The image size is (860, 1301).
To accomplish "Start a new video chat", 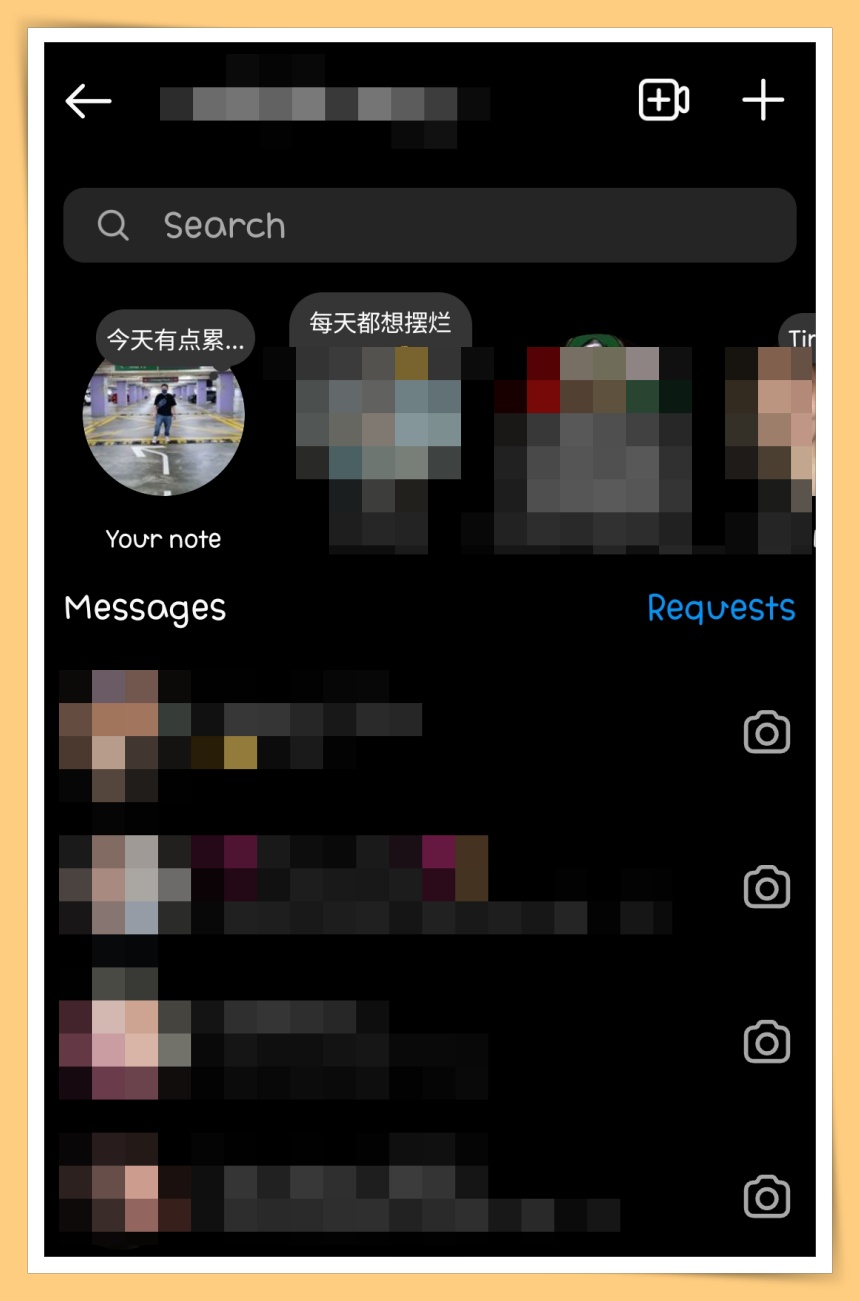I will 664,101.
